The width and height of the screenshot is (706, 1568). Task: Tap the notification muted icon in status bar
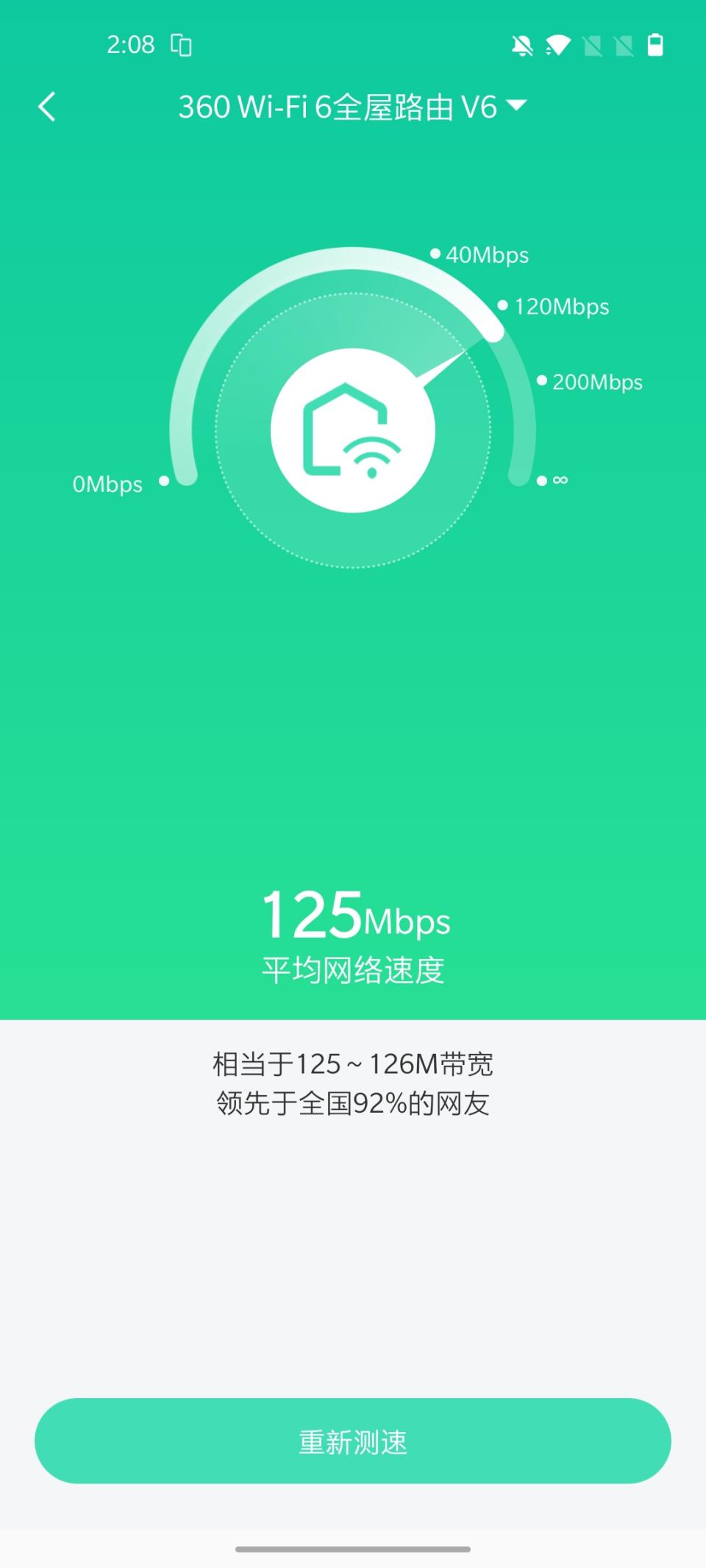tap(522, 44)
